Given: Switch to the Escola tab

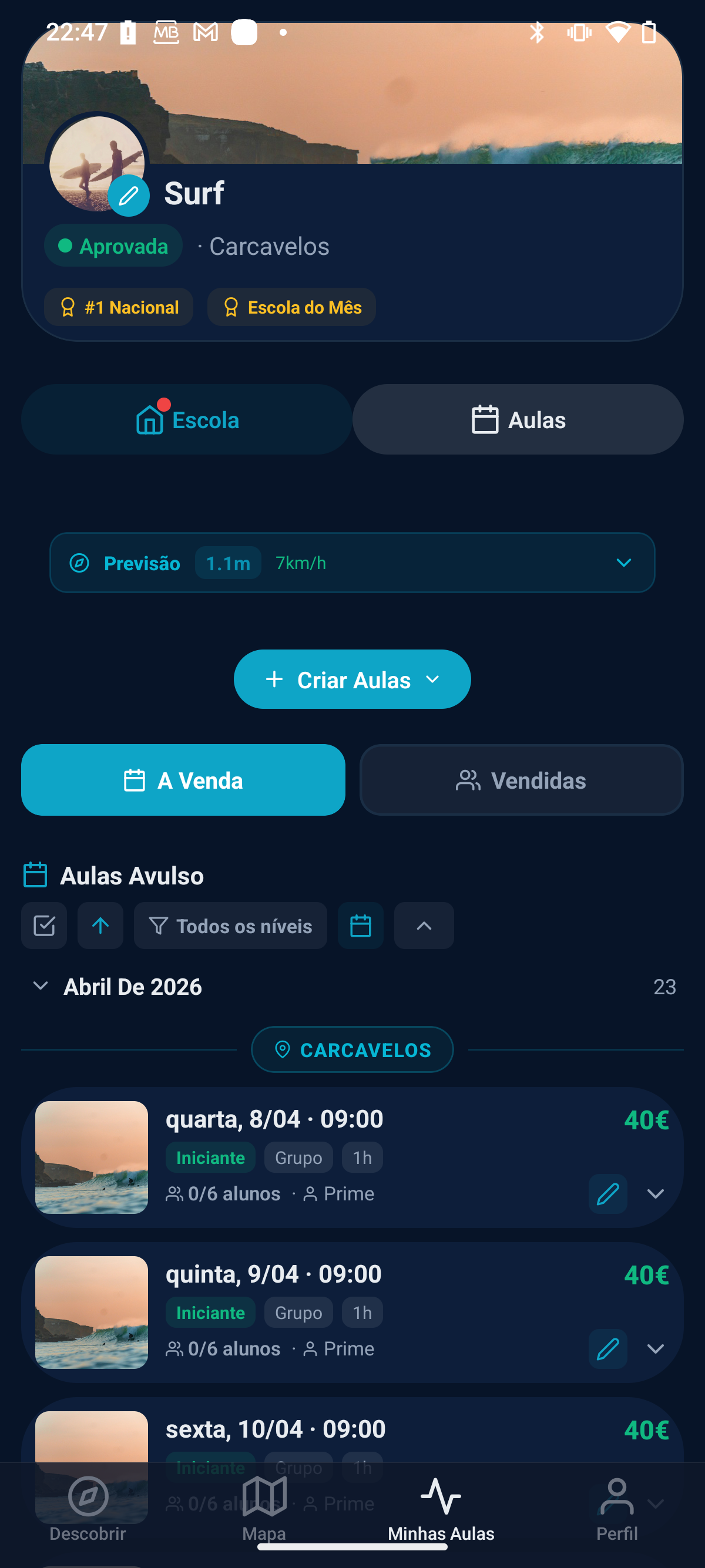Looking at the screenshot, I should tap(186, 419).
